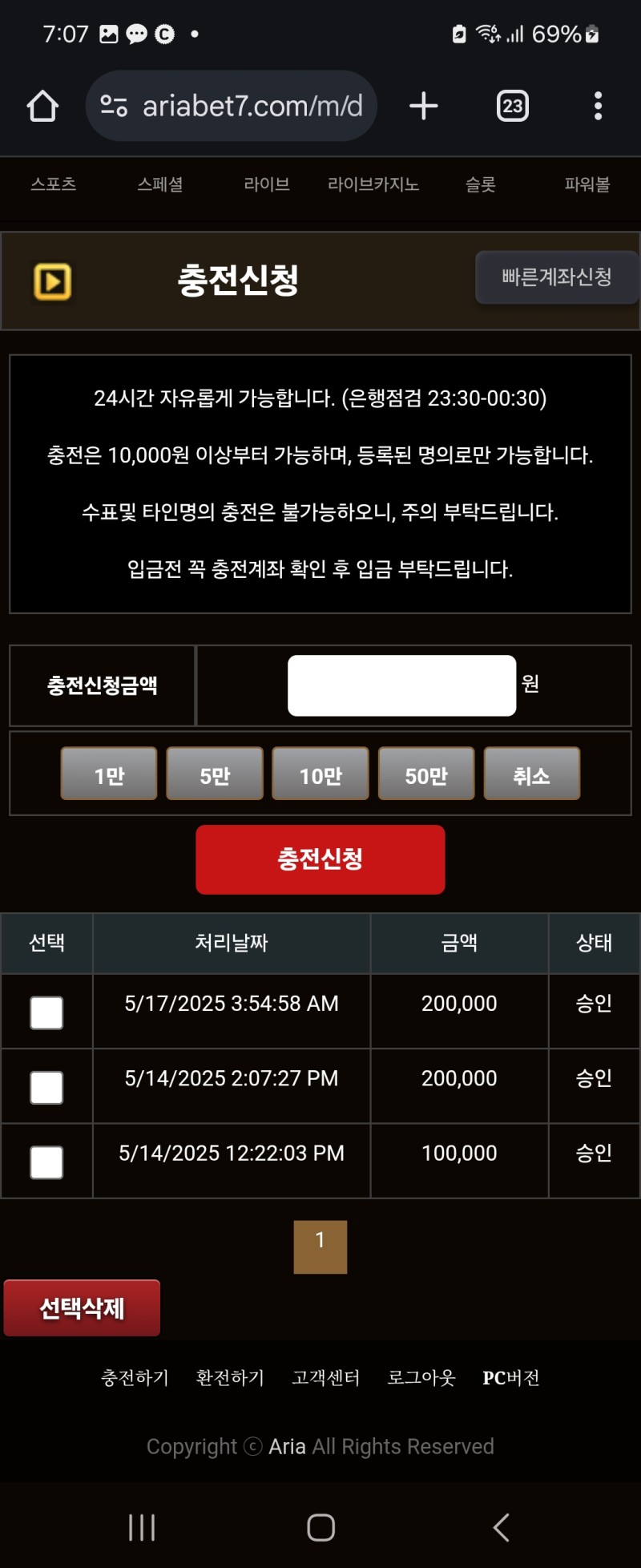Viewport: 641px width, 1568px height.
Task: Show the open tabs switcher
Action: (x=513, y=106)
